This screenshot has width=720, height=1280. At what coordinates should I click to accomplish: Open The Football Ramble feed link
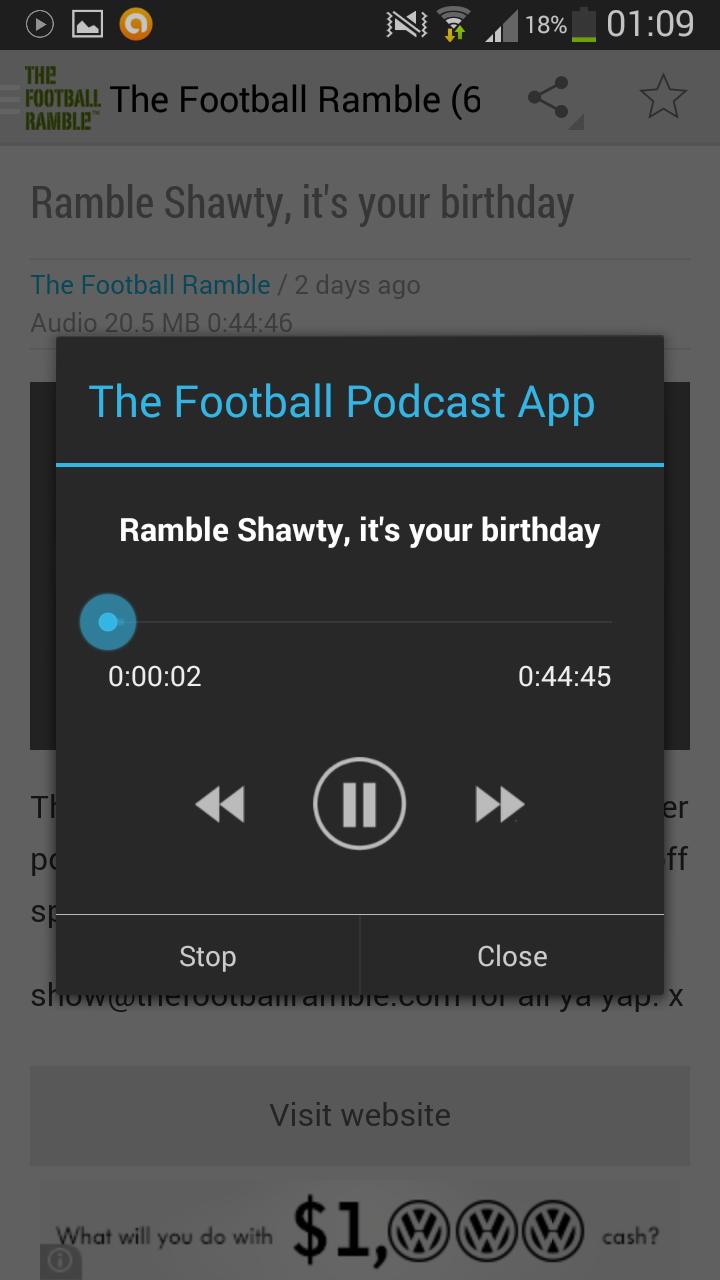[150, 285]
